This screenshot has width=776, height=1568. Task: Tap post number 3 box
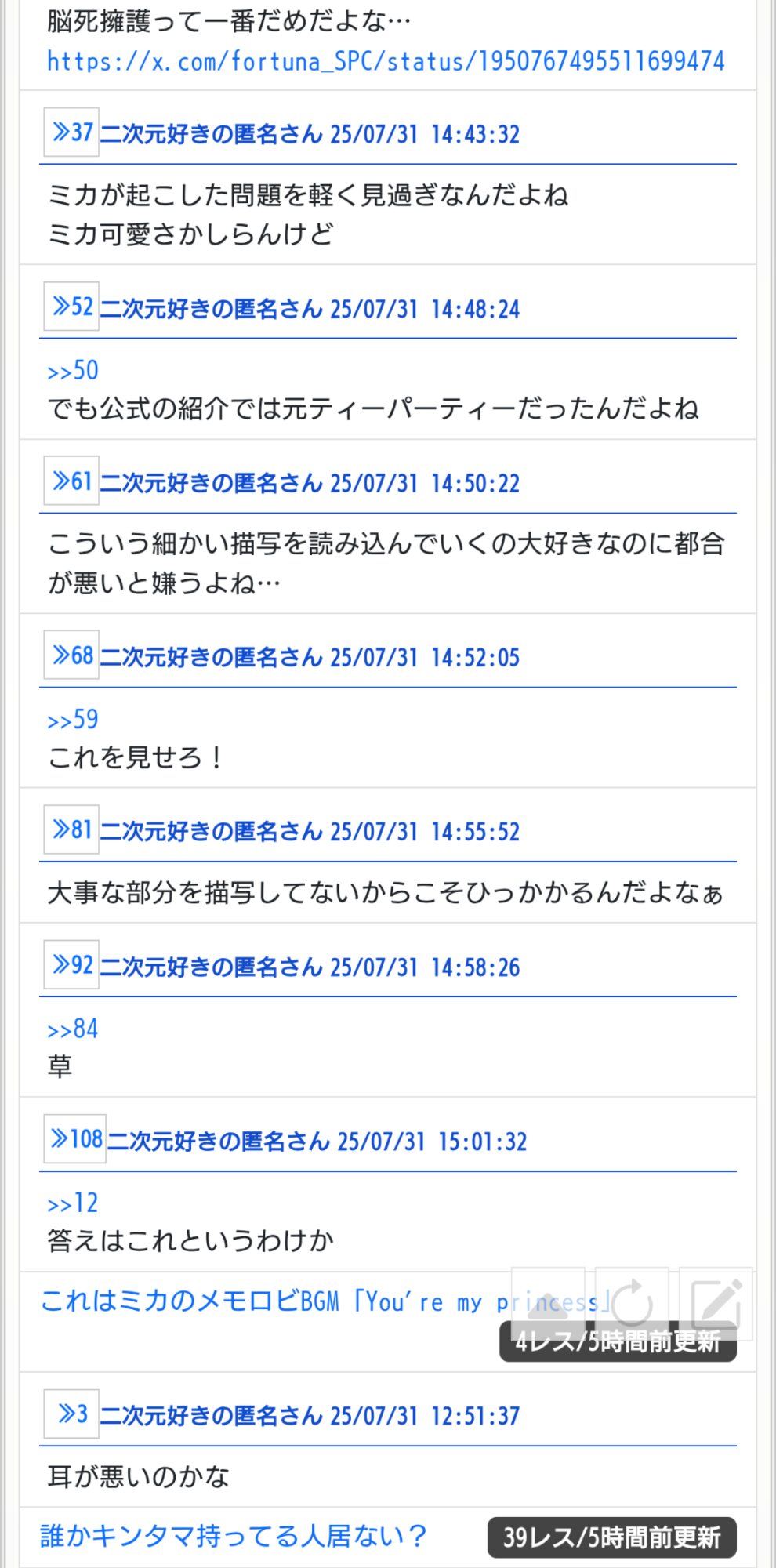click(71, 1414)
